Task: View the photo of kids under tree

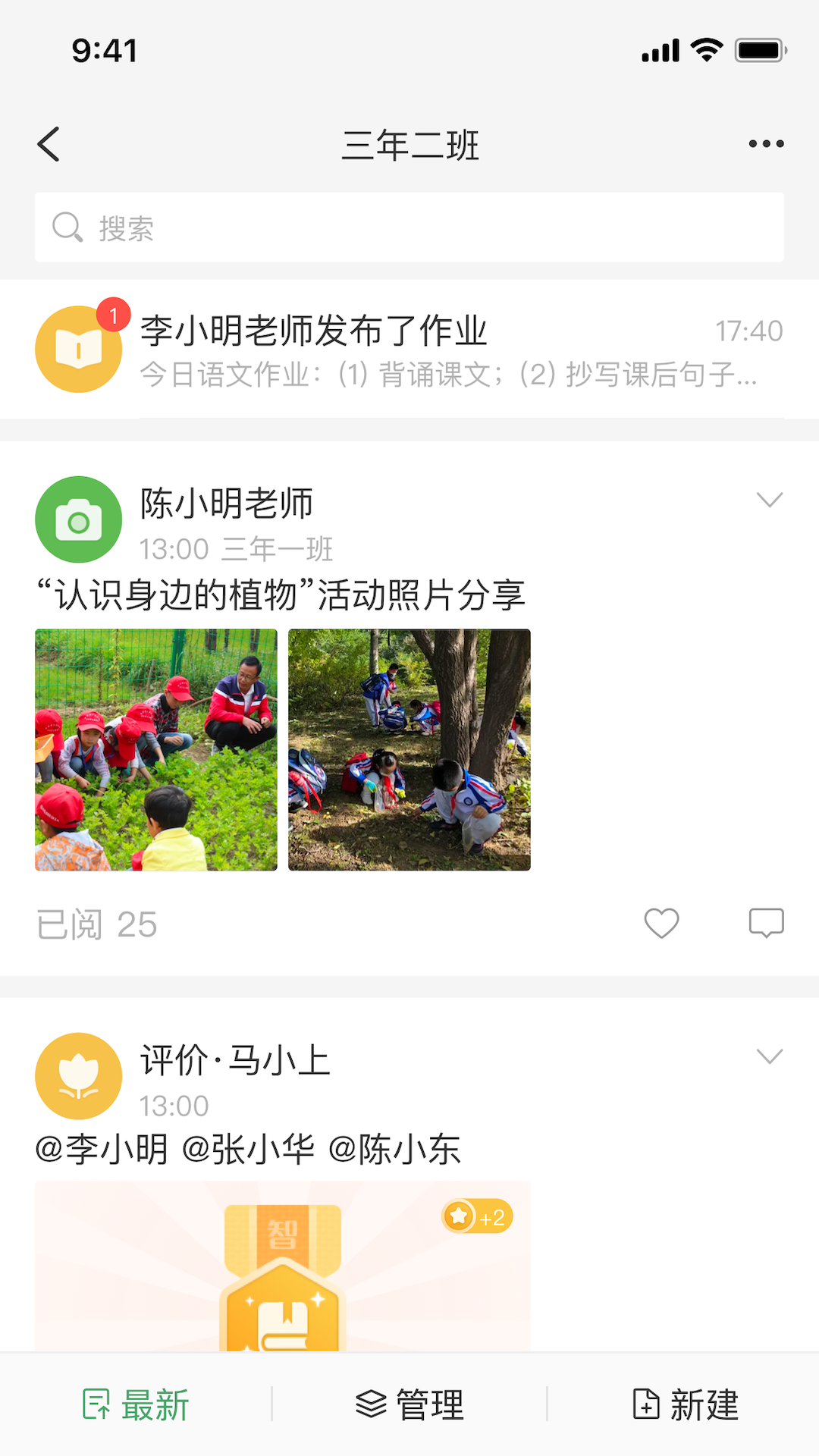Action: (409, 750)
